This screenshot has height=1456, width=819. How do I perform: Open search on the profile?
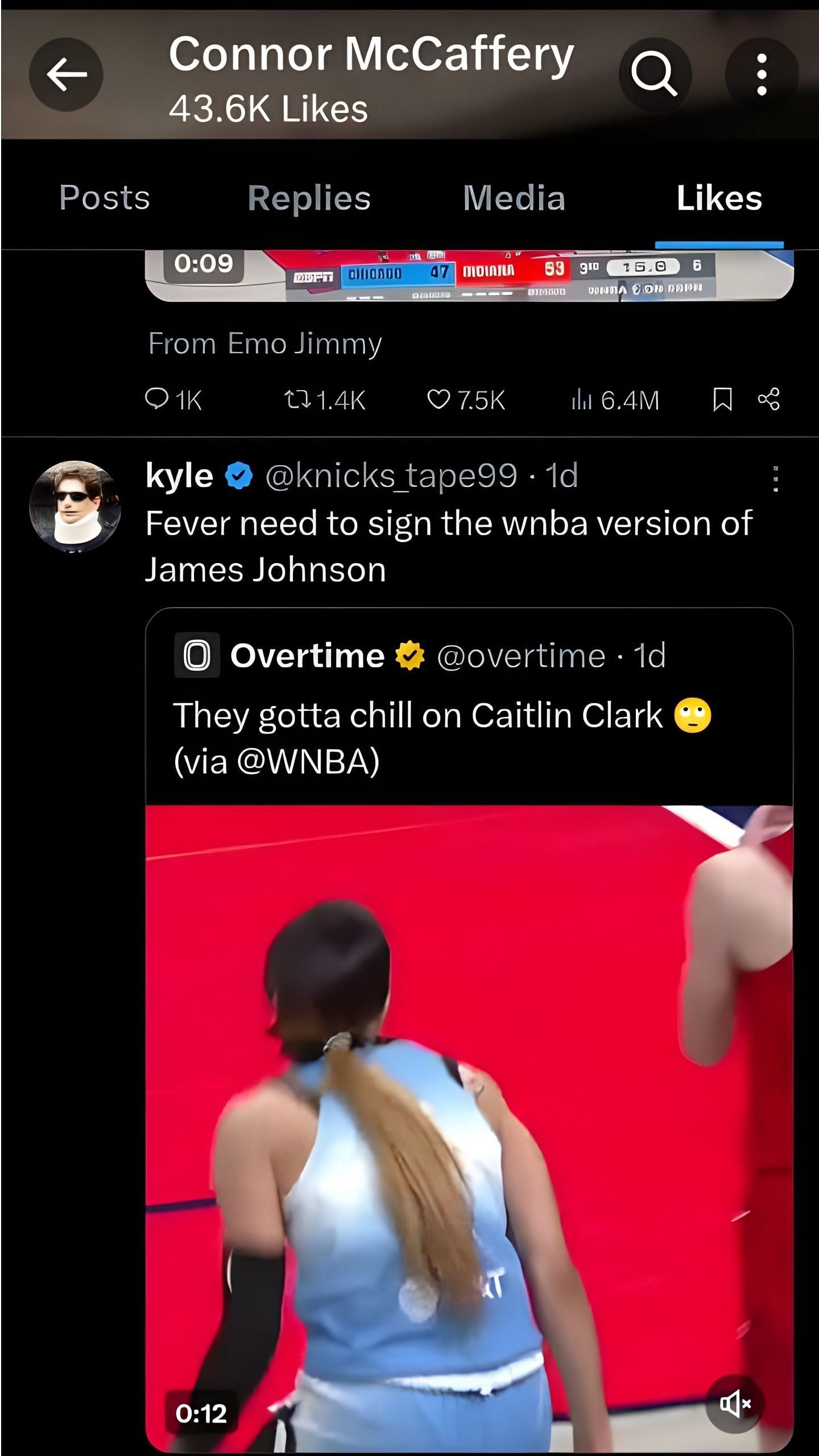click(655, 74)
